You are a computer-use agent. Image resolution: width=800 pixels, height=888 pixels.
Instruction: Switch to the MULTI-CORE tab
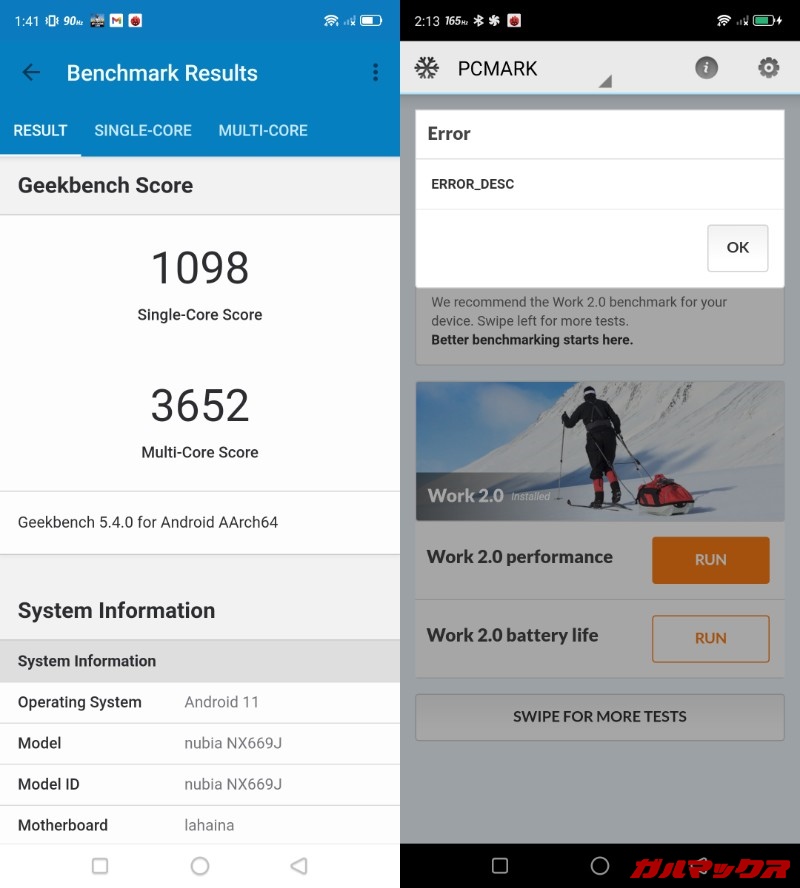pyautogui.click(x=263, y=131)
